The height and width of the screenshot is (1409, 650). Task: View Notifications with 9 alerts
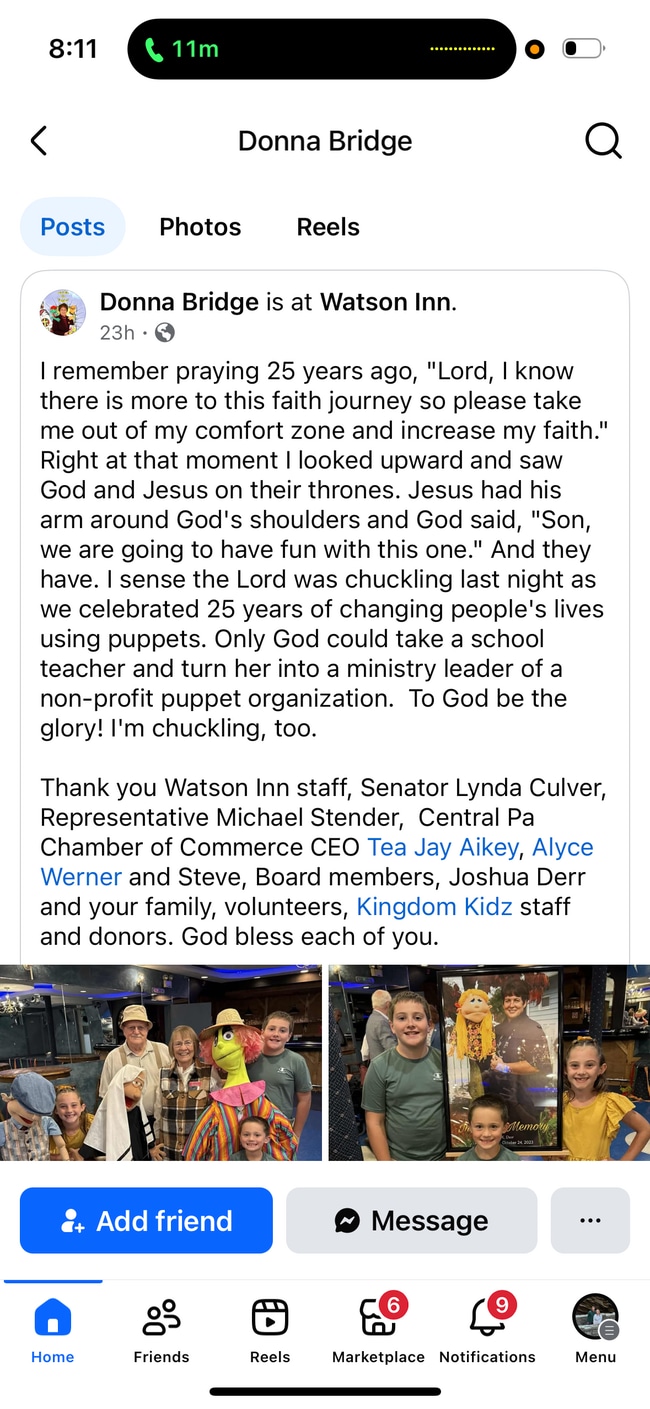click(487, 1330)
